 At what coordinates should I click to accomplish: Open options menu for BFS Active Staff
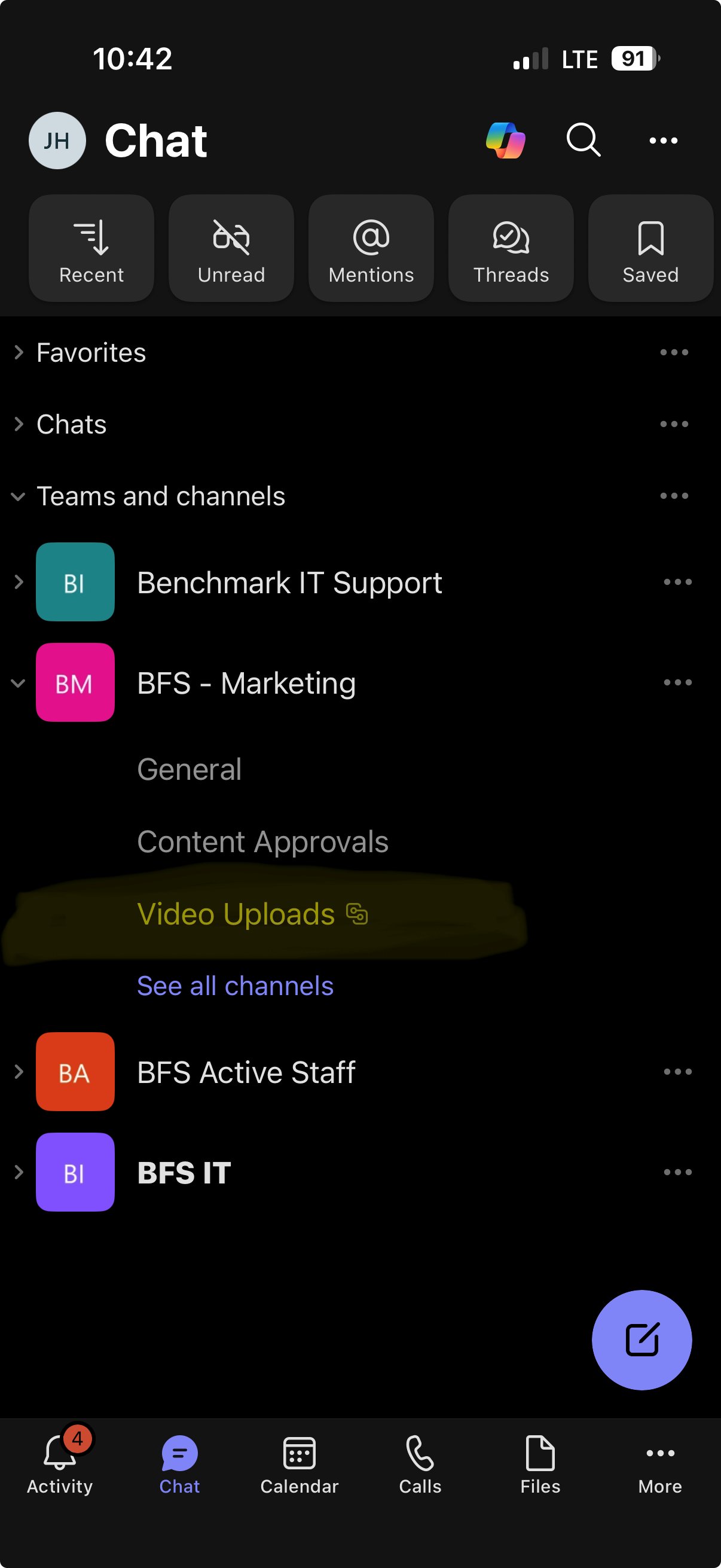(x=677, y=1072)
